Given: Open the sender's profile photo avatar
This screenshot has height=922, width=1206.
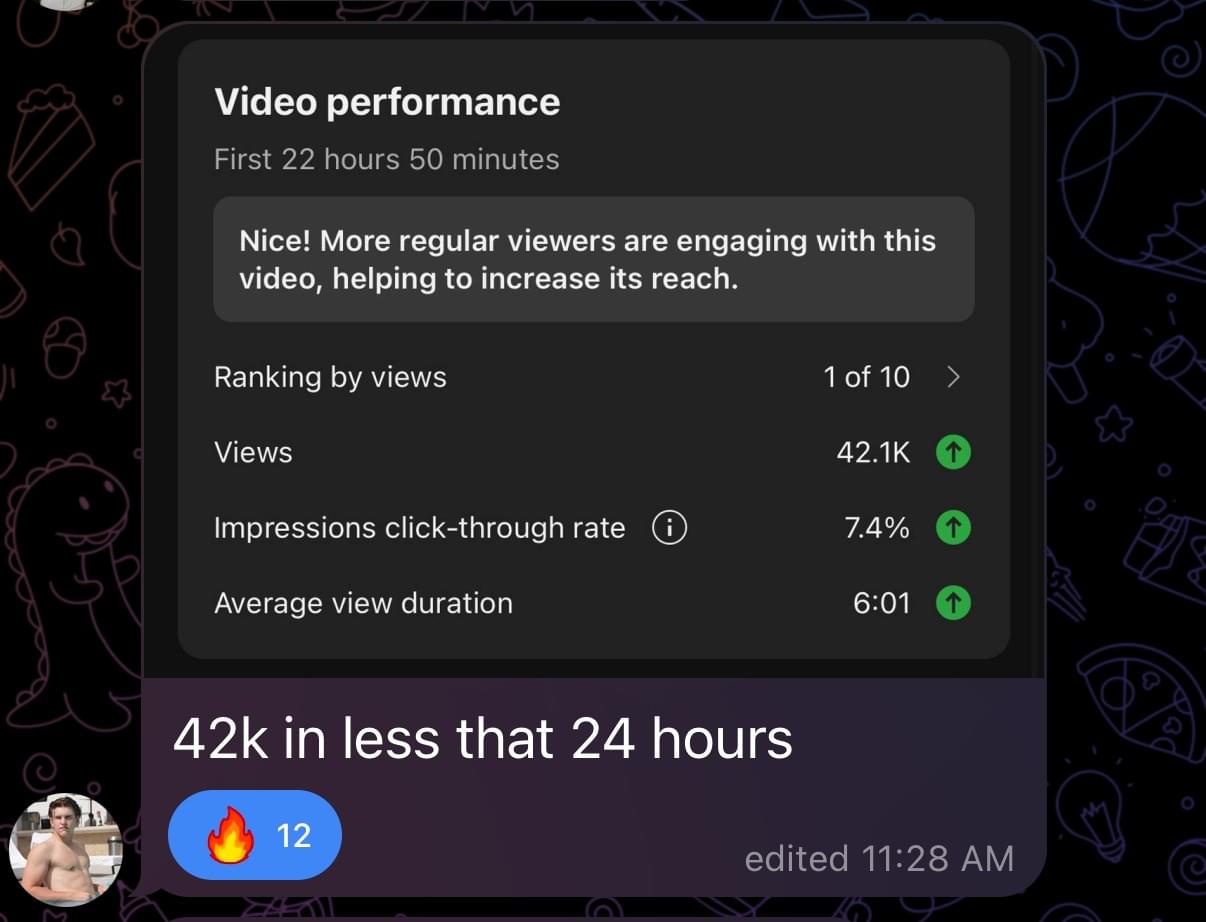Looking at the screenshot, I should tap(66, 849).
